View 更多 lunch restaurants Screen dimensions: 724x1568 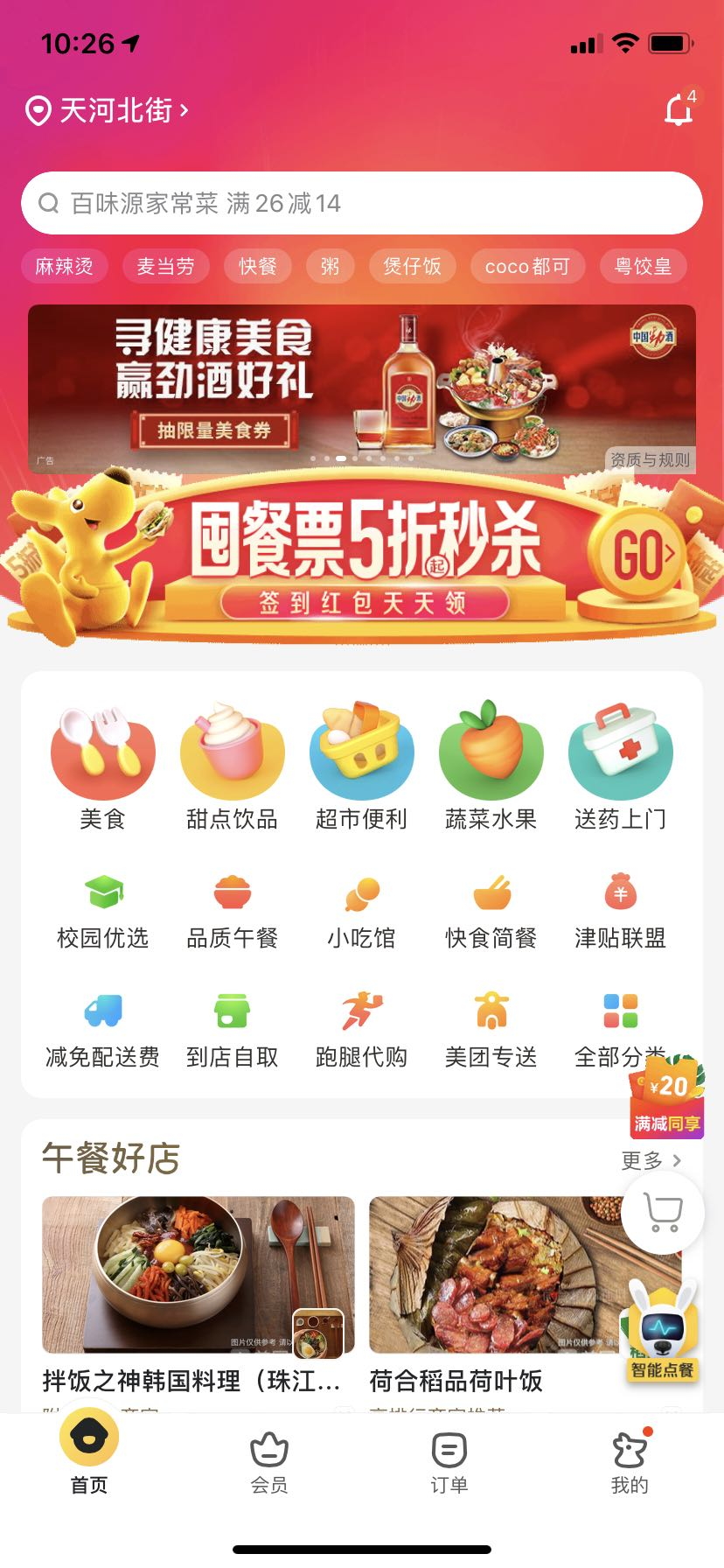click(x=650, y=1160)
